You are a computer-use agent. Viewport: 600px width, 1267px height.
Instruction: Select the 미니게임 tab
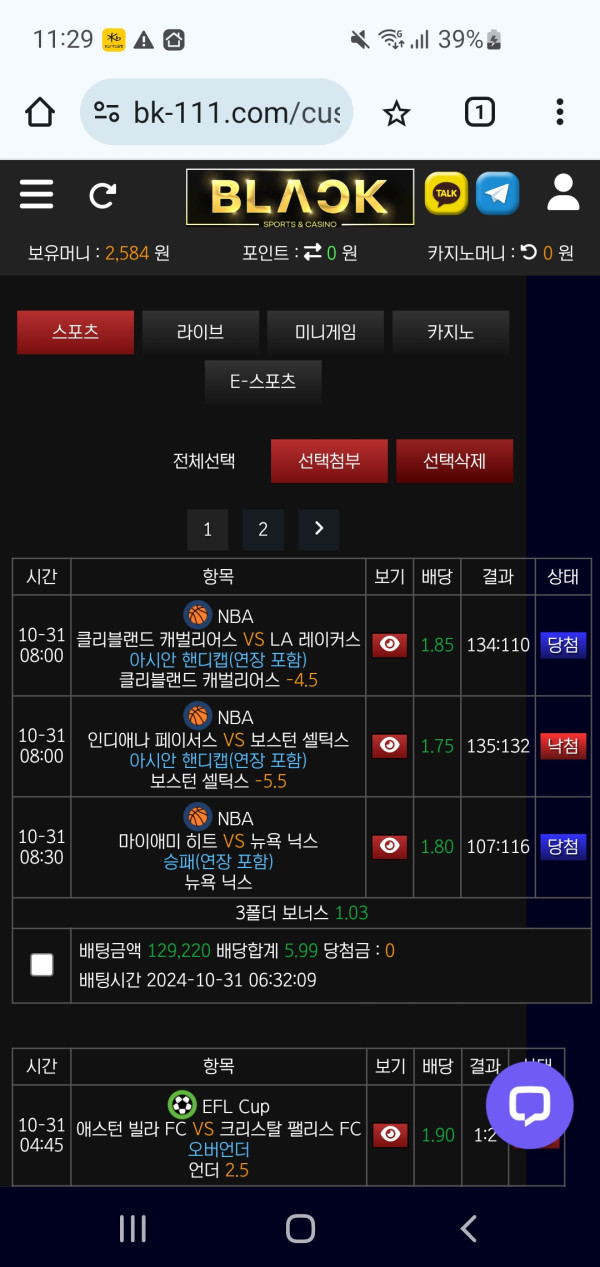[x=325, y=332]
